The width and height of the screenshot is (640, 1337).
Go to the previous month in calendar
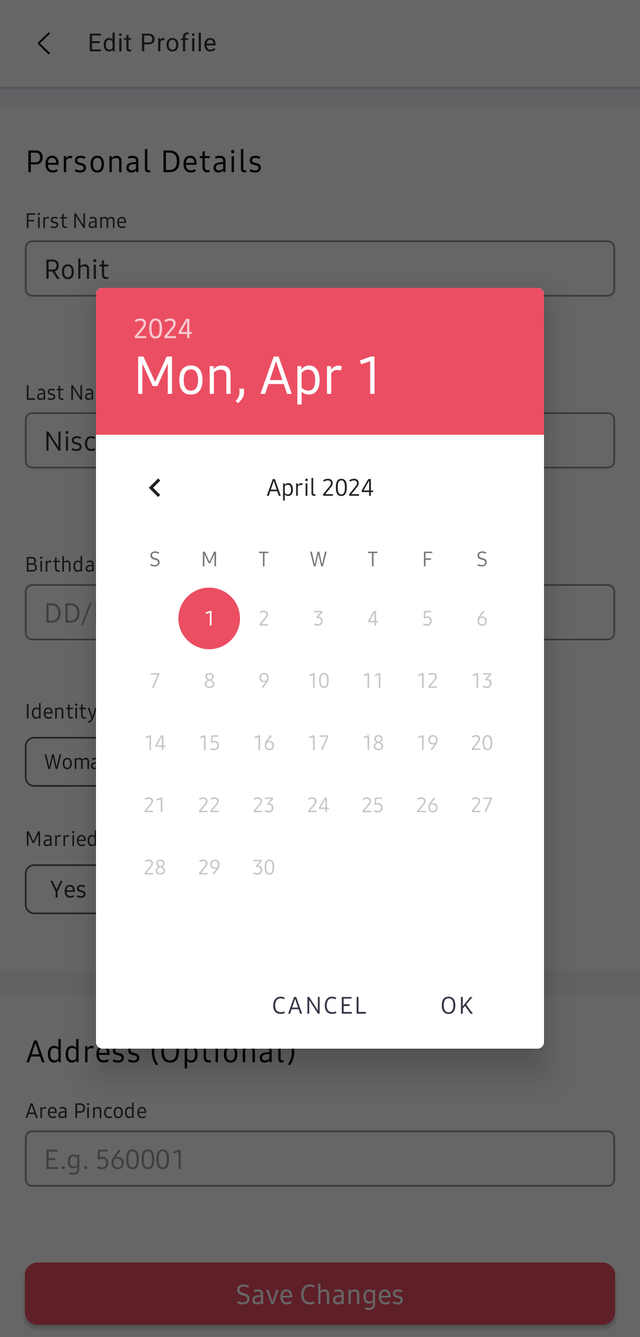[x=155, y=488]
